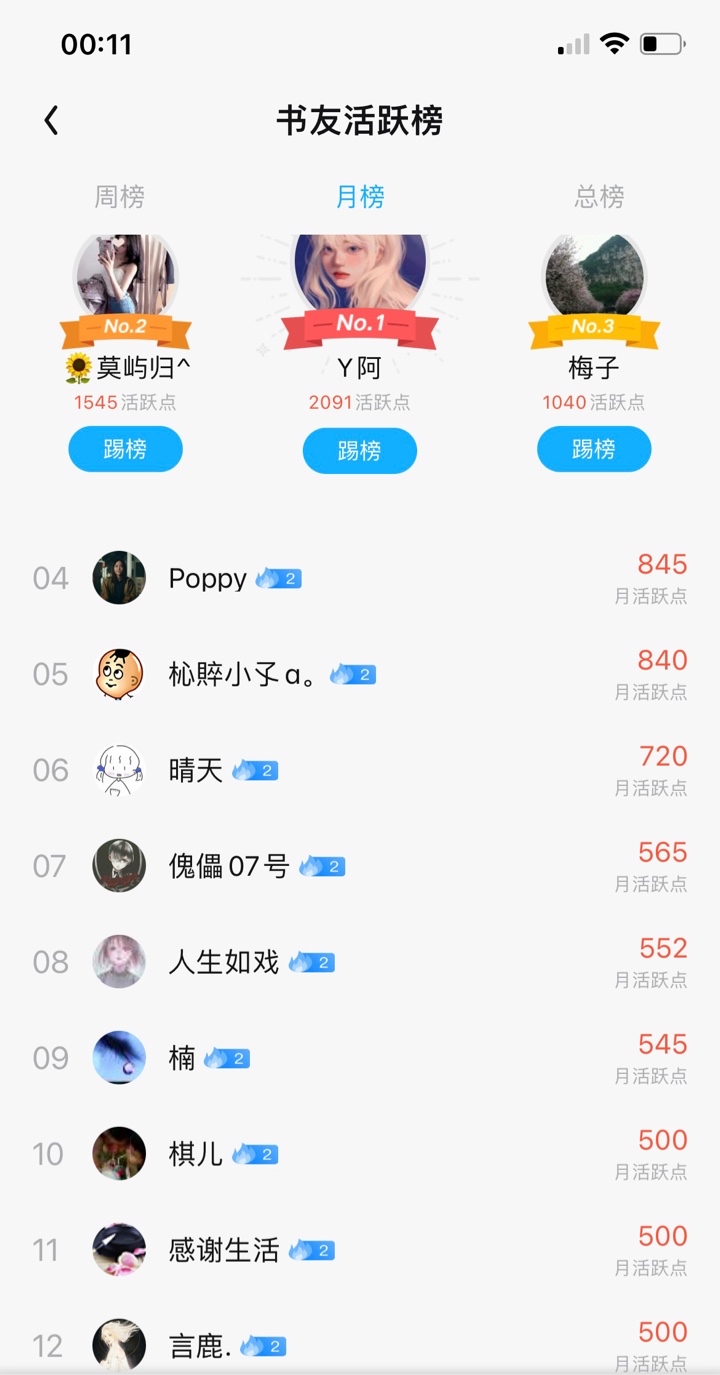Switch to the 周榜 tab
The image size is (720, 1375).
[x=120, y=196]
